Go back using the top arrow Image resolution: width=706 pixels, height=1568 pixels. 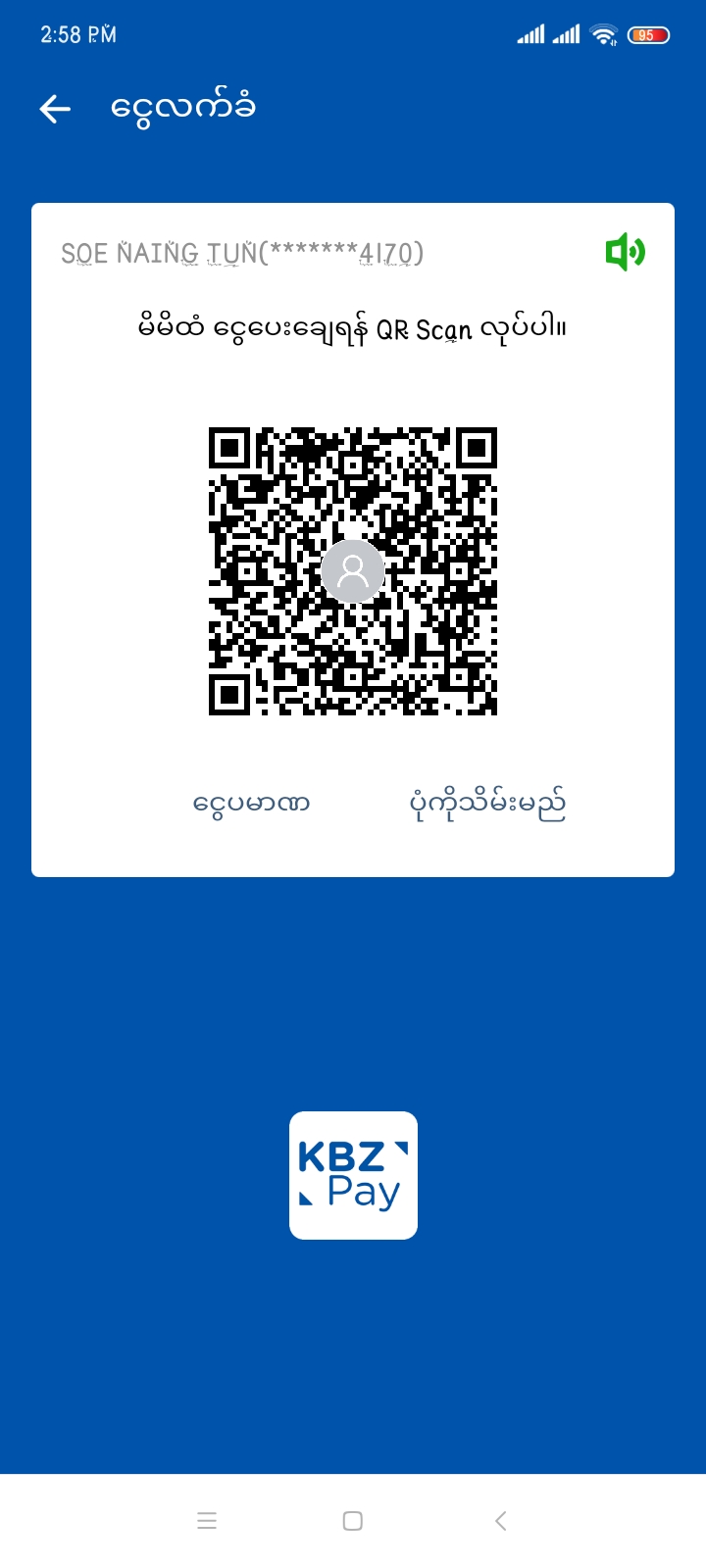tap(55, 109)
